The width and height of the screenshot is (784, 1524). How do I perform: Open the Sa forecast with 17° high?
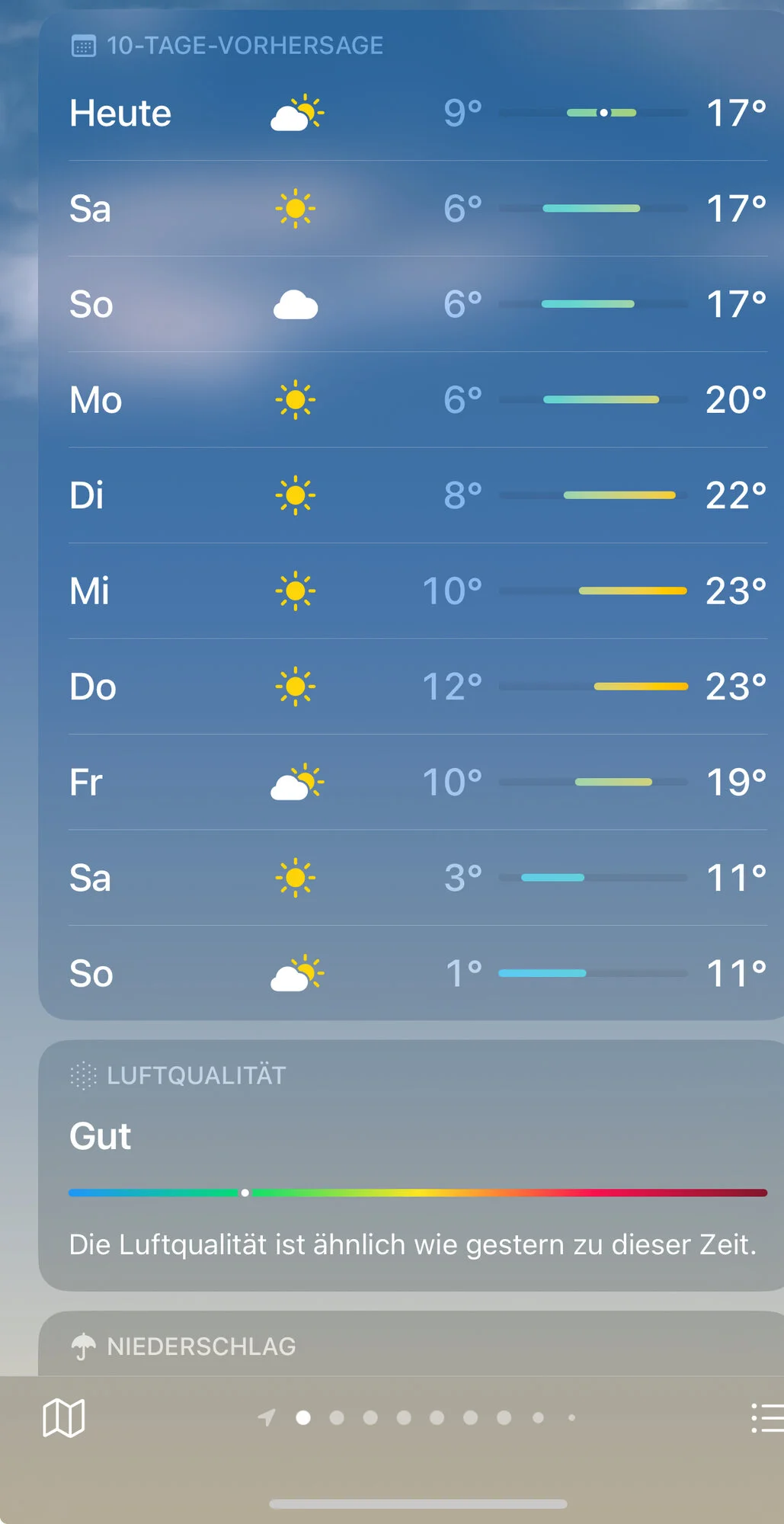point(418,209)
